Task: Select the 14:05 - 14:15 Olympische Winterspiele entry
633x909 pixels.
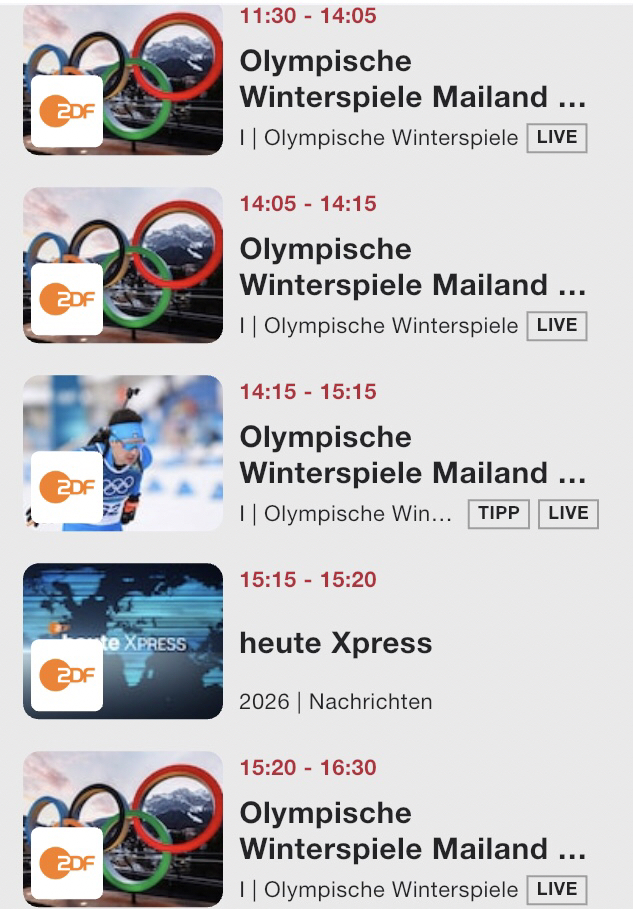Action: click(x=412, y=267)
